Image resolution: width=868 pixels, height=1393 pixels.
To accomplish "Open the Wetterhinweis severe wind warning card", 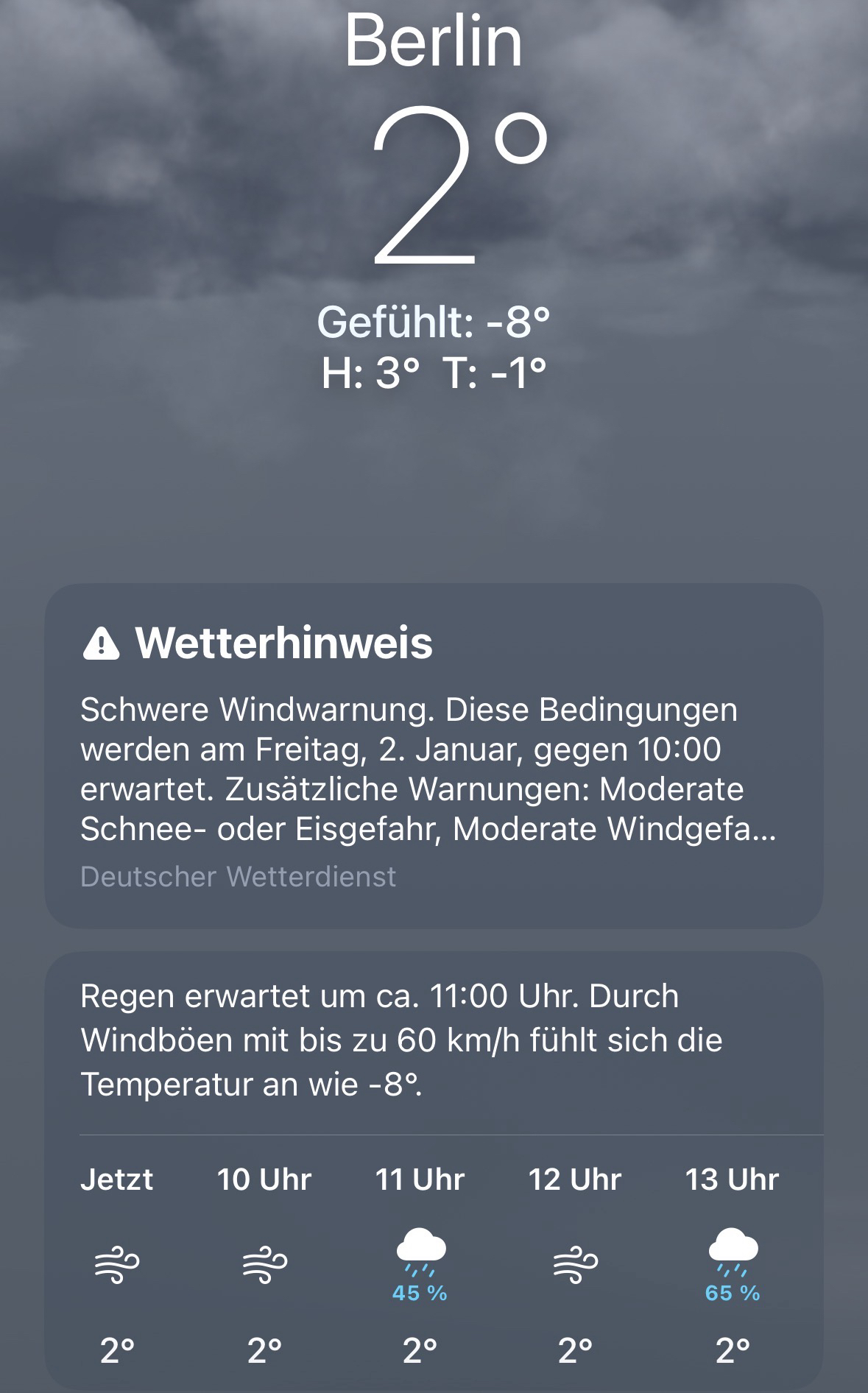I will point(433,755).
